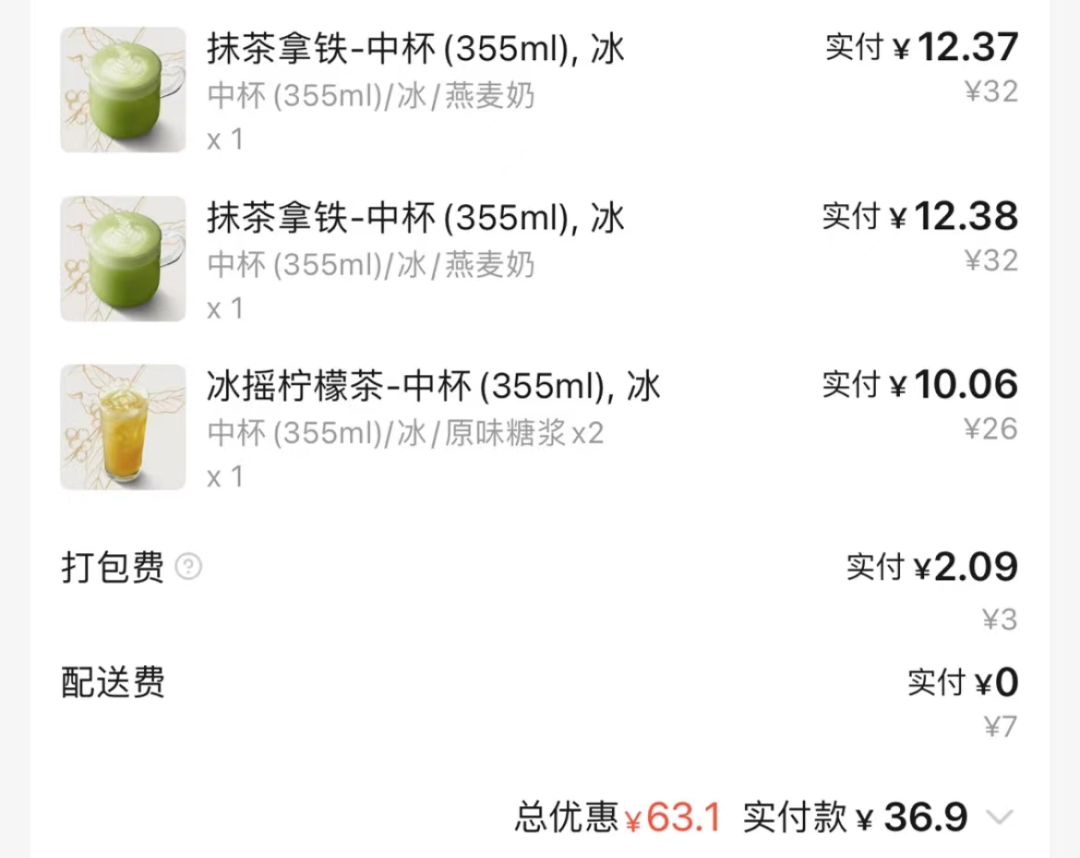
Task: Expand the 实付款 total breakdown chevron
Action: pos(1000,817)
